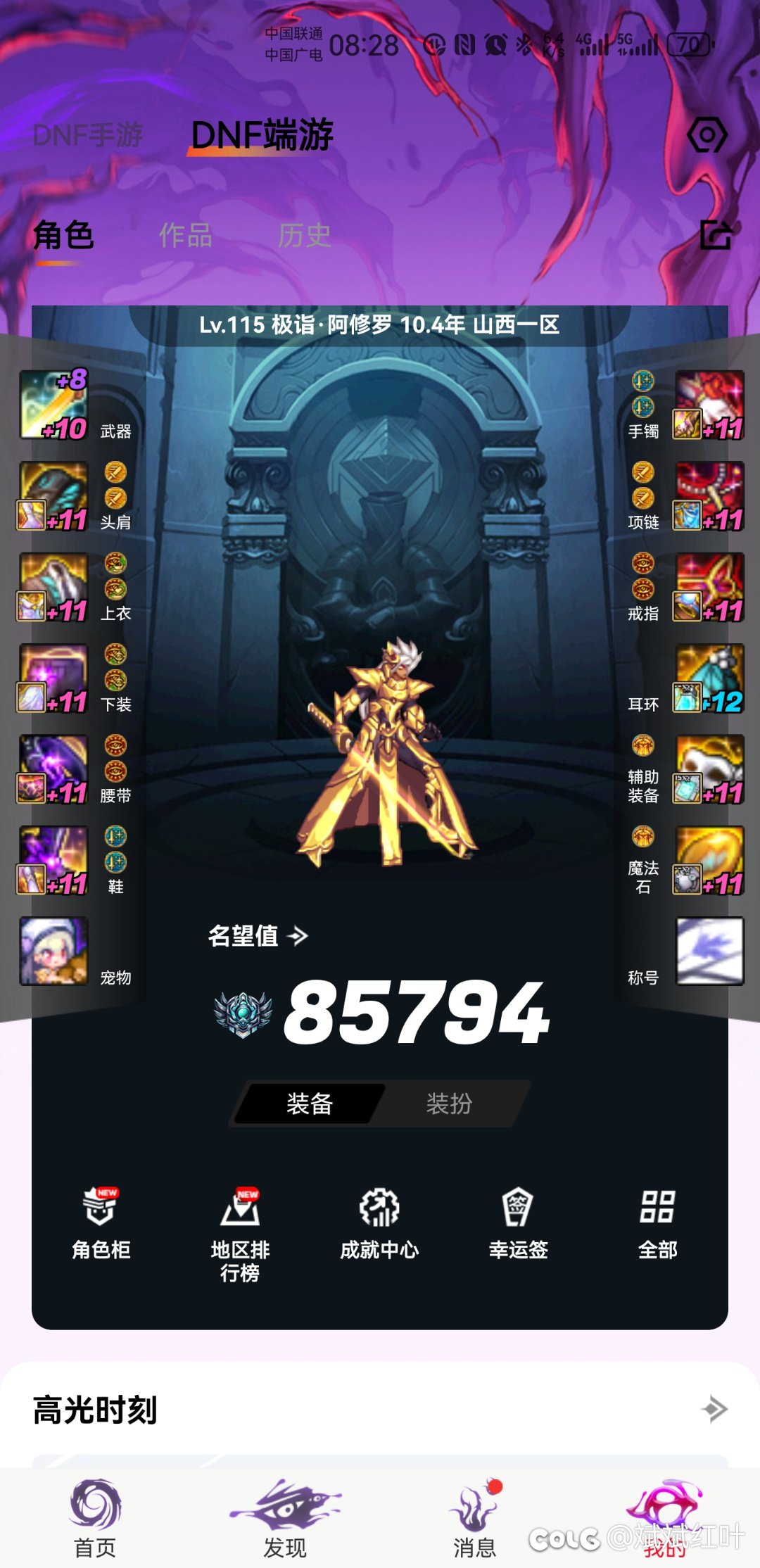Open 成就中心
The image size is (760, 1568).
379,1223
